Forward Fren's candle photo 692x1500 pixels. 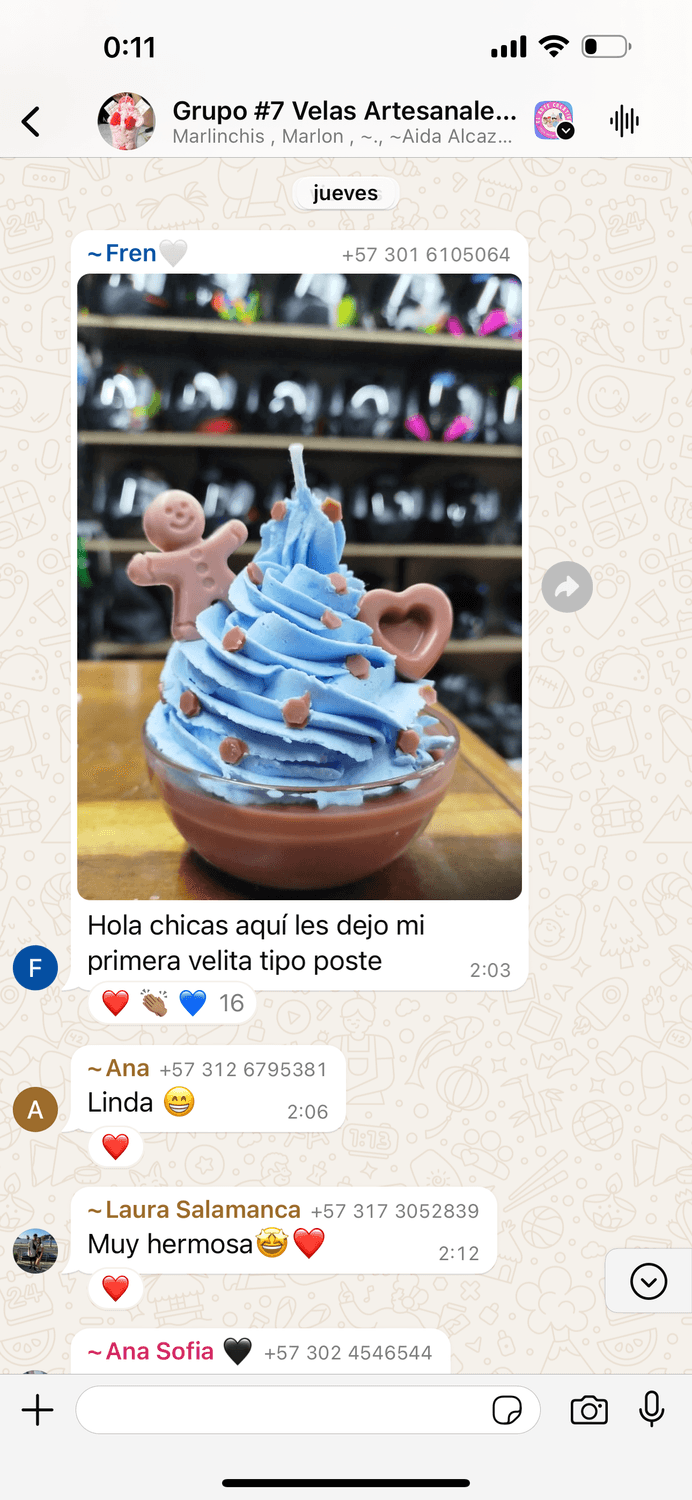(x=567, y=588)
